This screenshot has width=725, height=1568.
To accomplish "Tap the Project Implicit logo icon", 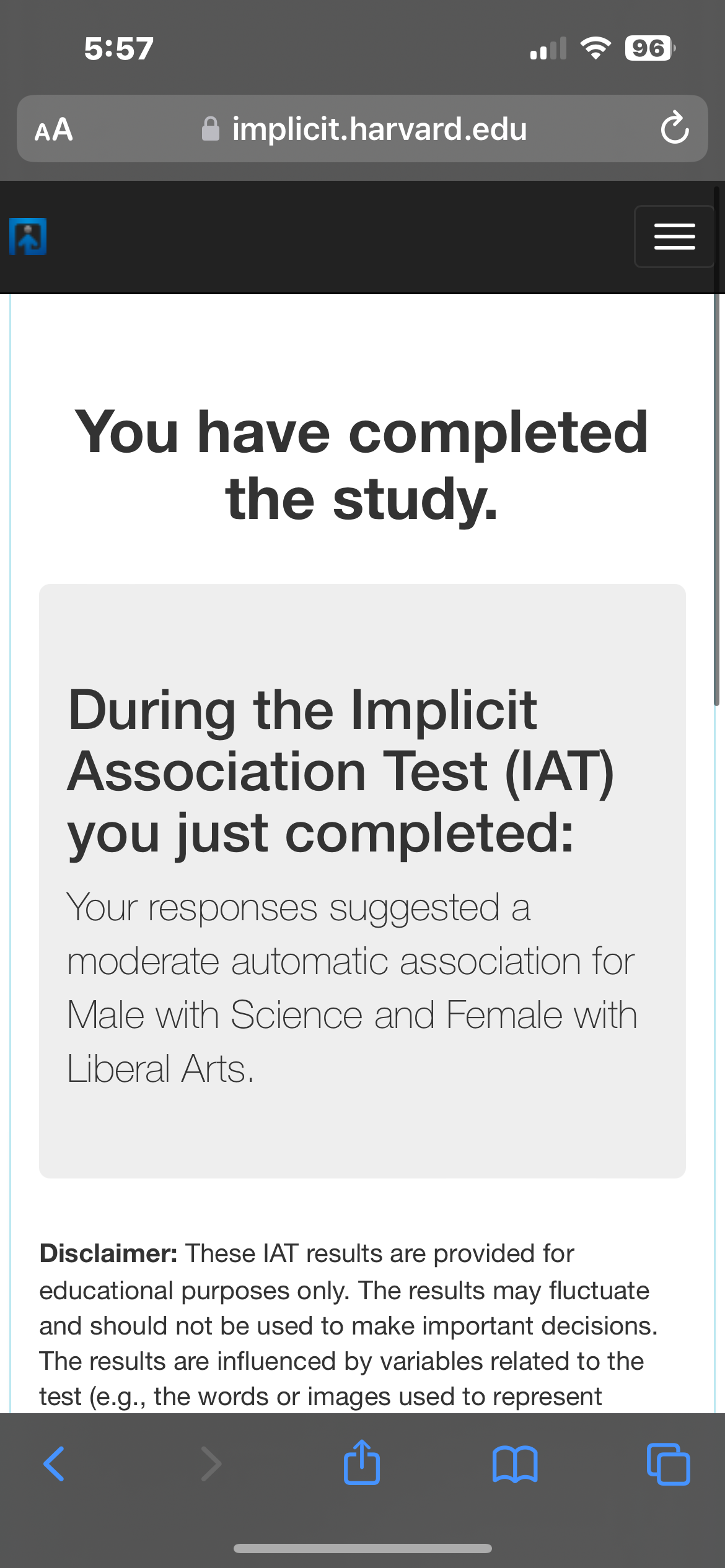I will click(28, 237).
